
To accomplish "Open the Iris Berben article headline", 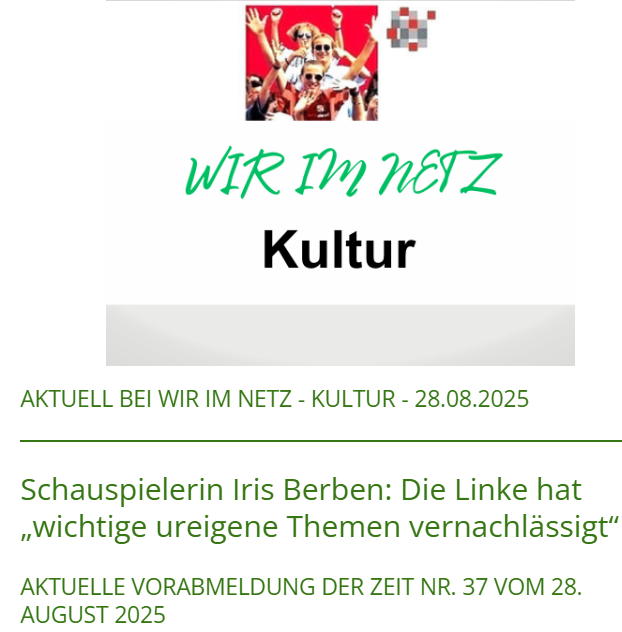I will click(x=320, y=508).
